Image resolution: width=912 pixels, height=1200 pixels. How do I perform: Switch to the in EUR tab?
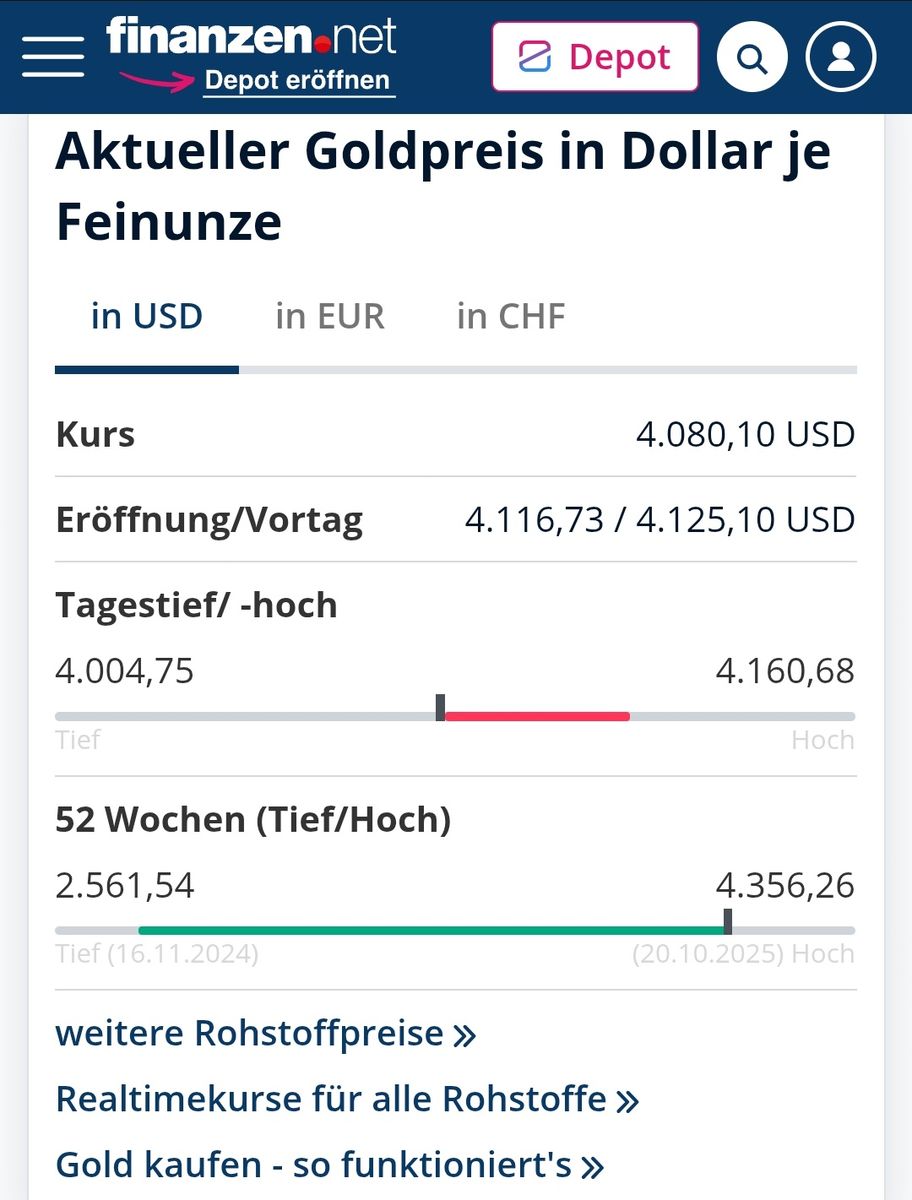pyautogui.click(x=330, y=317)
